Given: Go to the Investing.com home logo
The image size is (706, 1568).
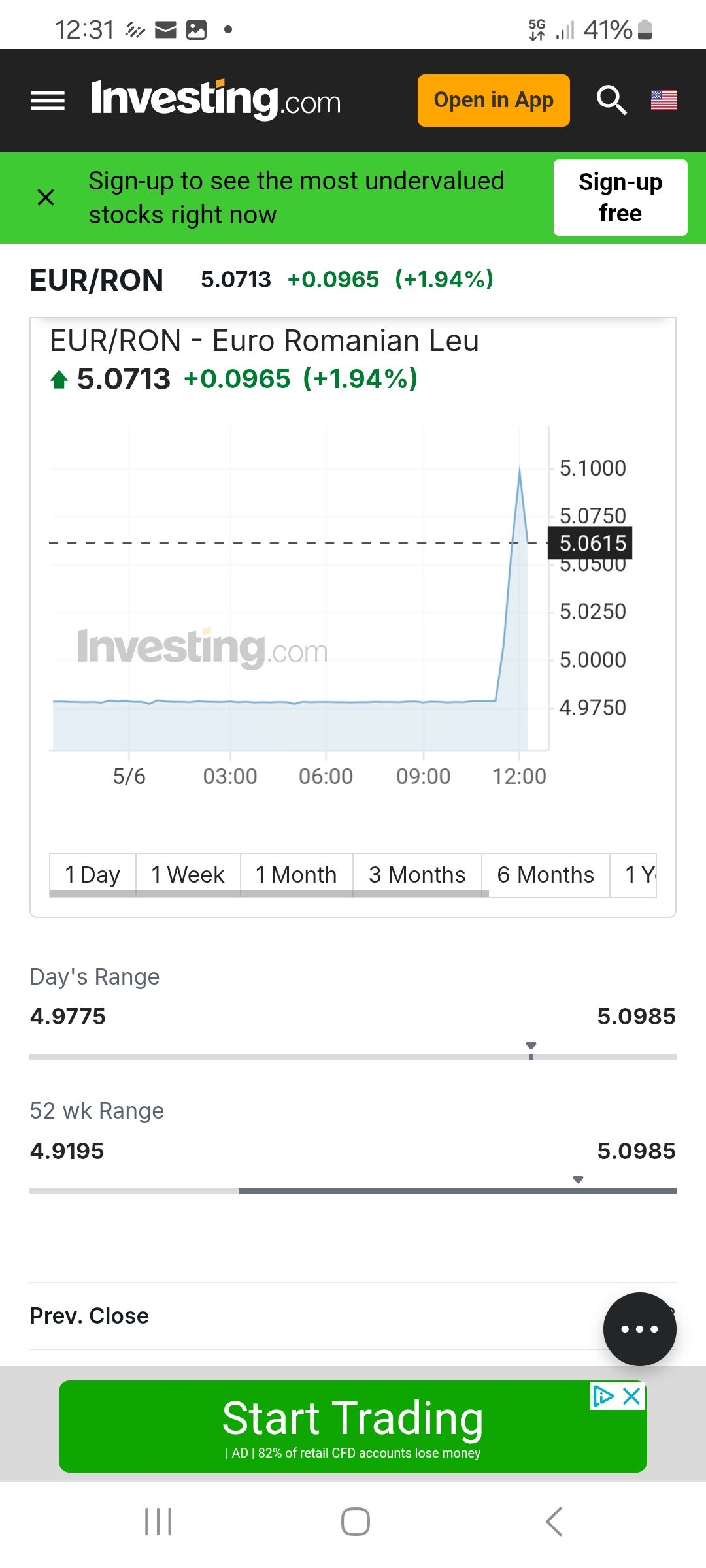Looking at the screenshot, I should 216,100.
